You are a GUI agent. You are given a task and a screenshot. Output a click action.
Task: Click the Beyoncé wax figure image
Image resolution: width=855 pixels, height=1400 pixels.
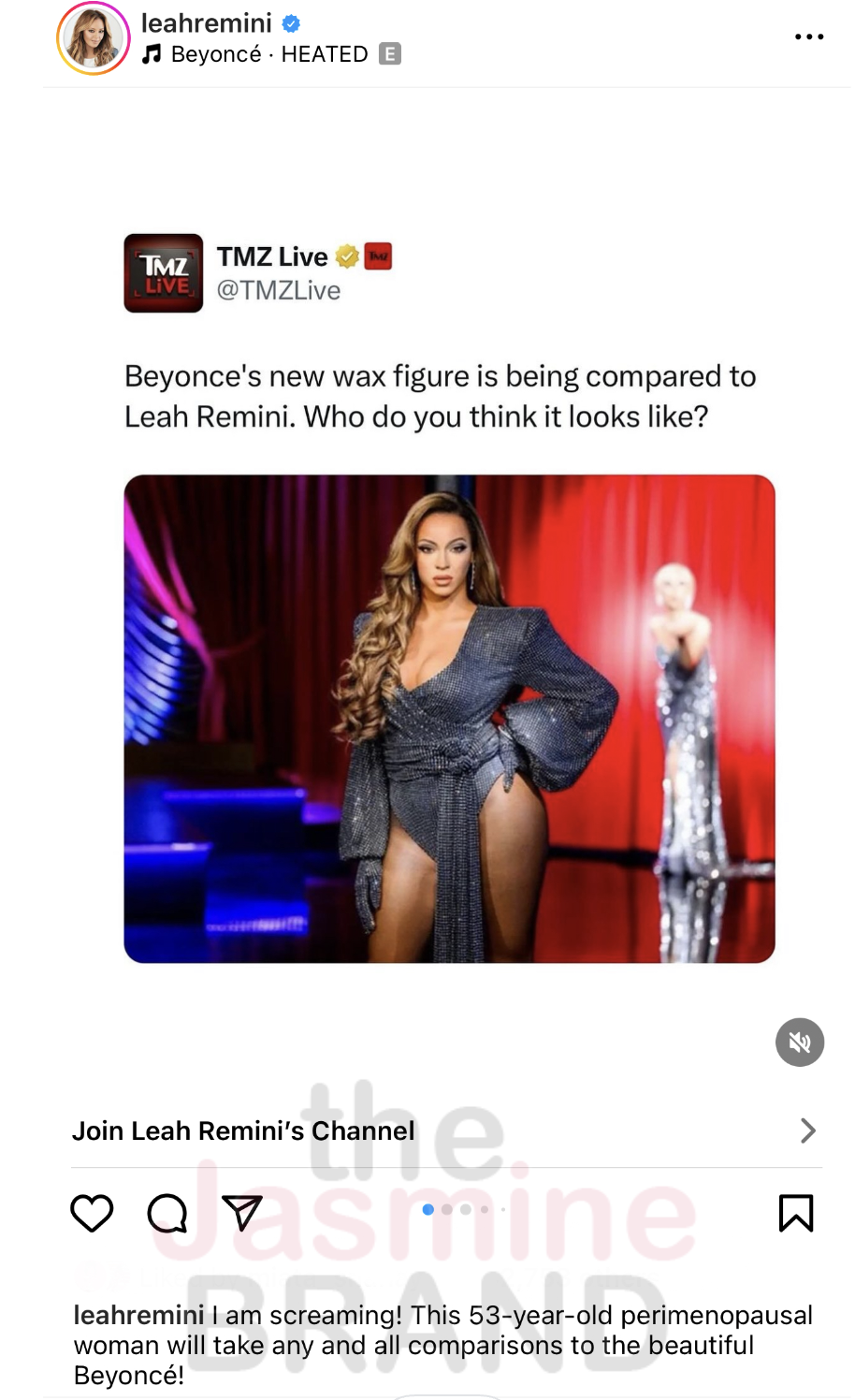(448, 717)
